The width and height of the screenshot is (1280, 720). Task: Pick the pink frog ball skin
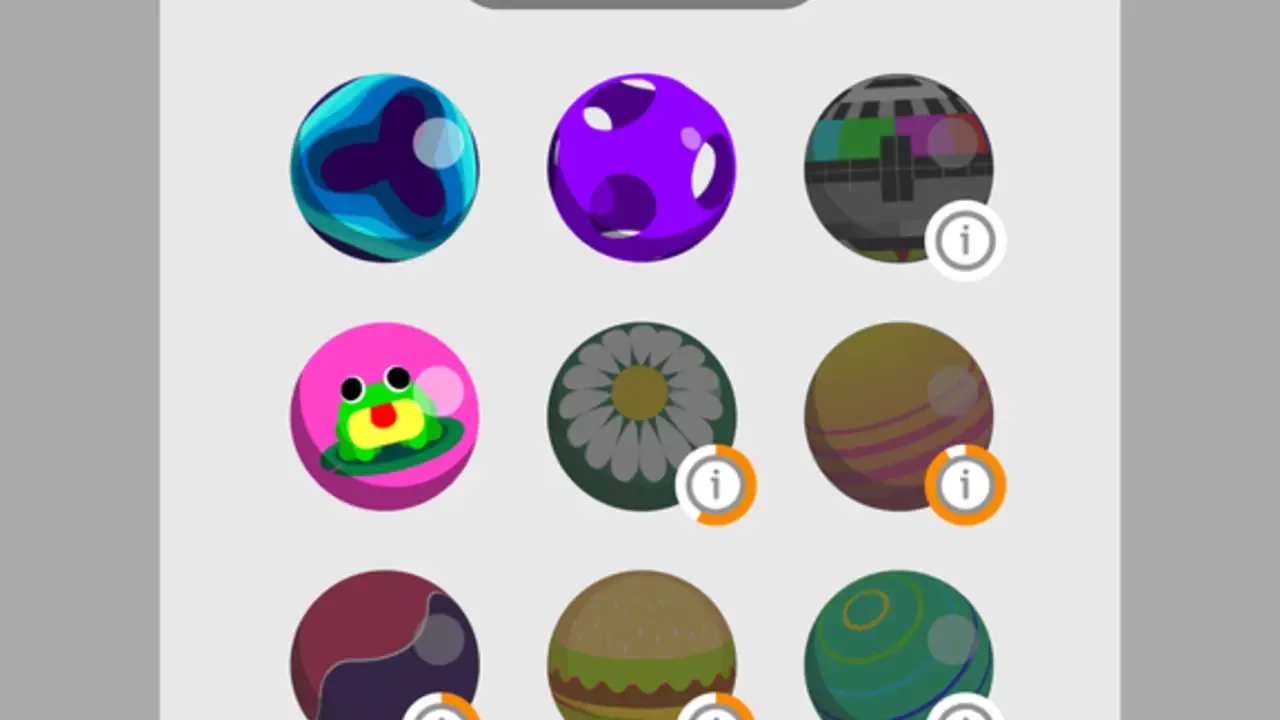(x=384, y=416)
